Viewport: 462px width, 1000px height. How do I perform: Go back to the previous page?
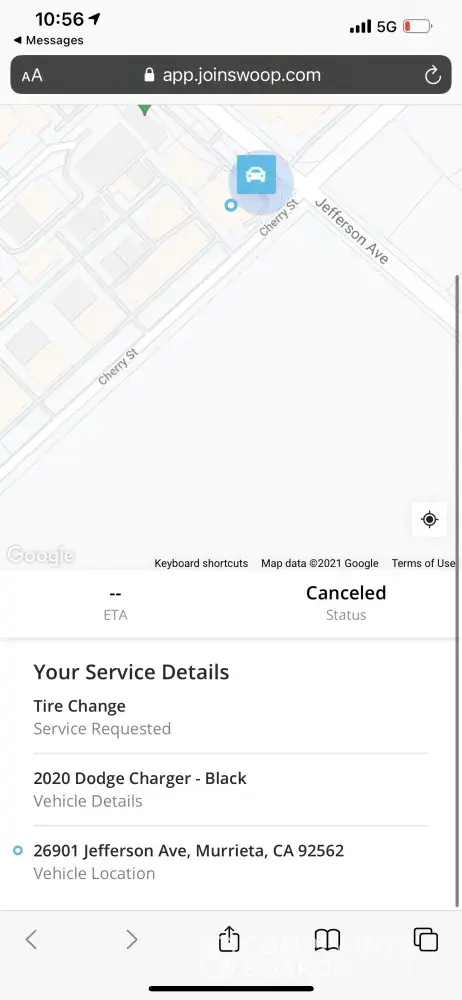pyautogui.click(x=31, y=939)
